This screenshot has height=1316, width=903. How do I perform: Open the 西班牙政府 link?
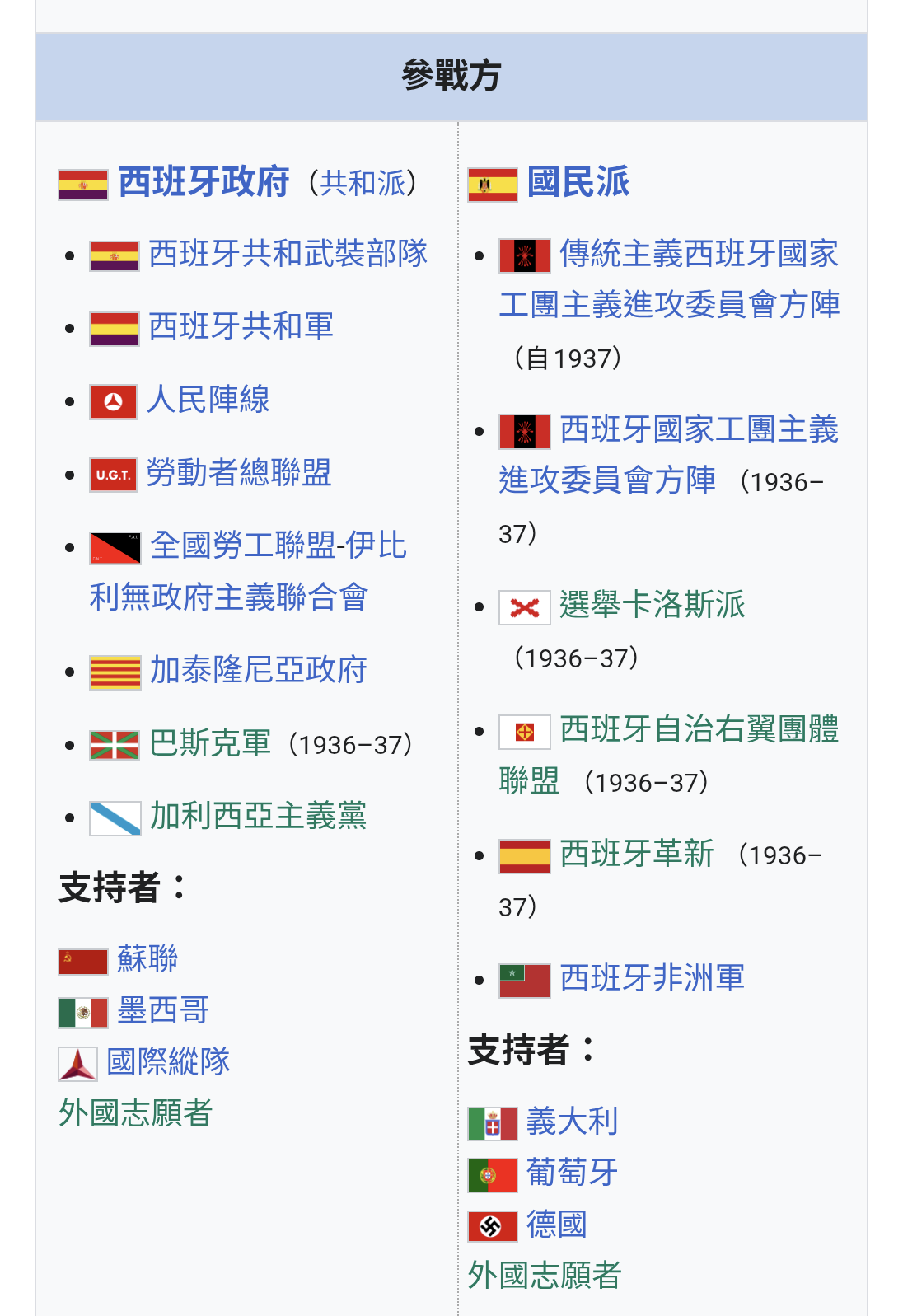coord(204,182)
